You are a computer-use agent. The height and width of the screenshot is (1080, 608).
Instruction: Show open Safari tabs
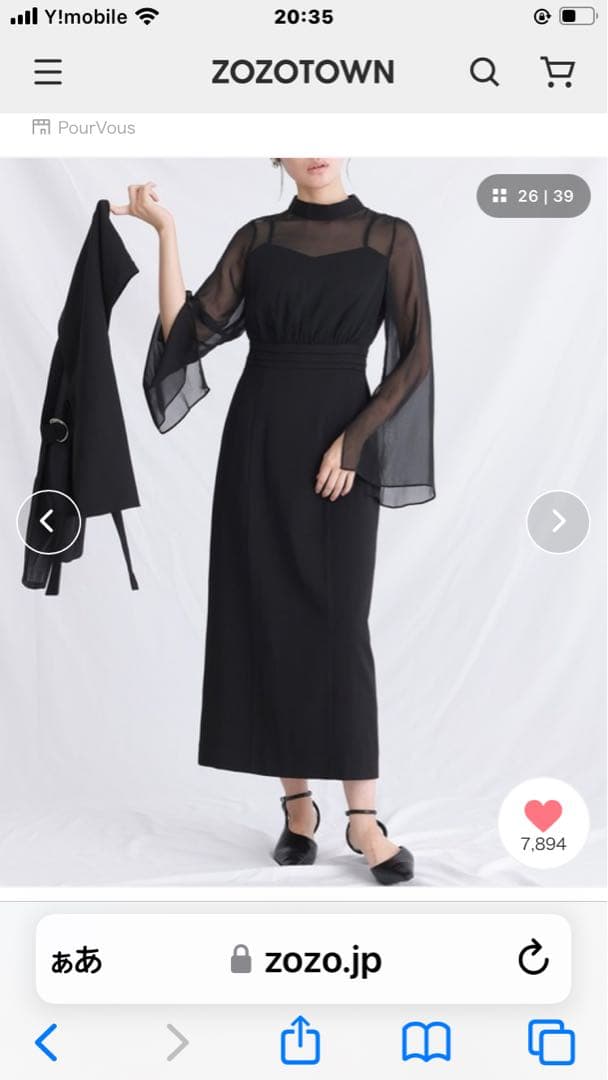pyautogui.click(x=551, y=1043)
